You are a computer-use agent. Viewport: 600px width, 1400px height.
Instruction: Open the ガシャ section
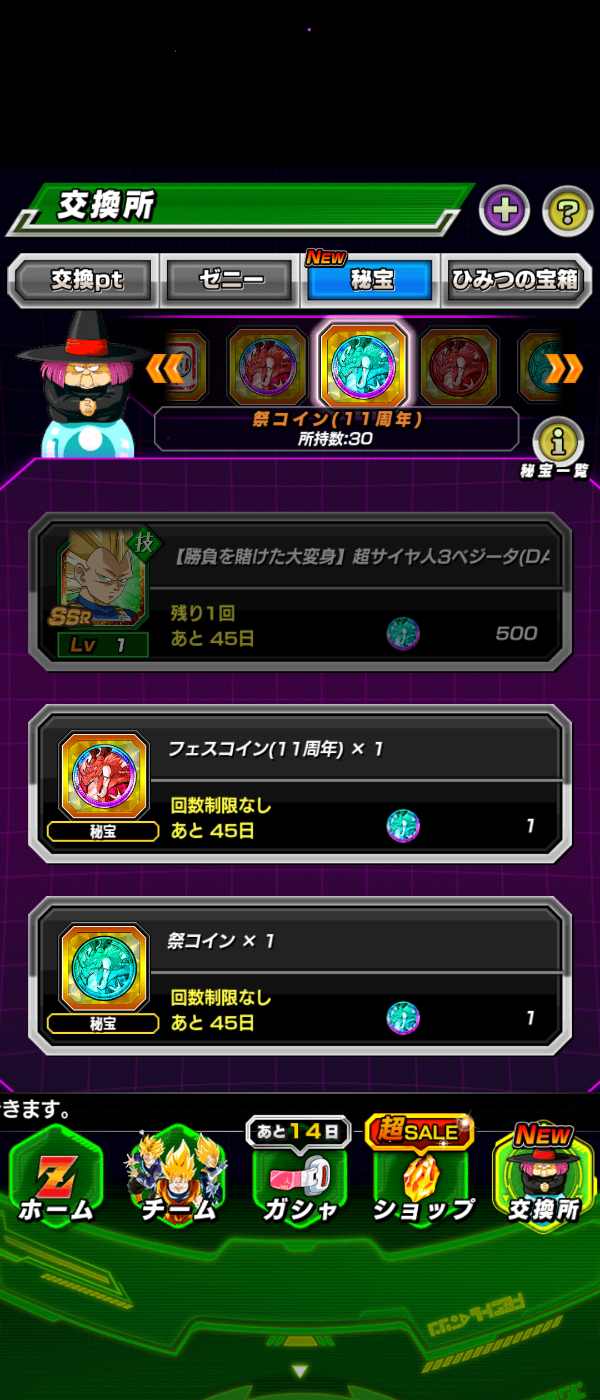point(298,1180)
